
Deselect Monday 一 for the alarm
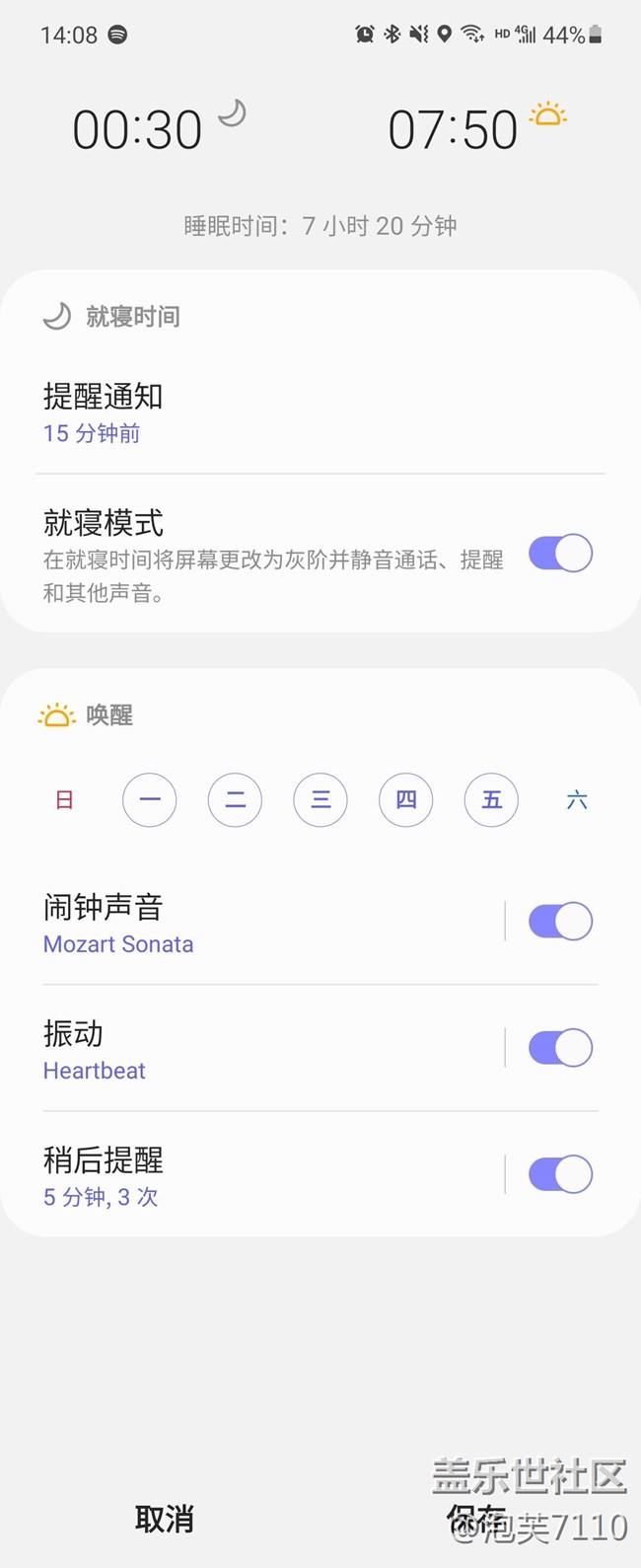[150, 799]
